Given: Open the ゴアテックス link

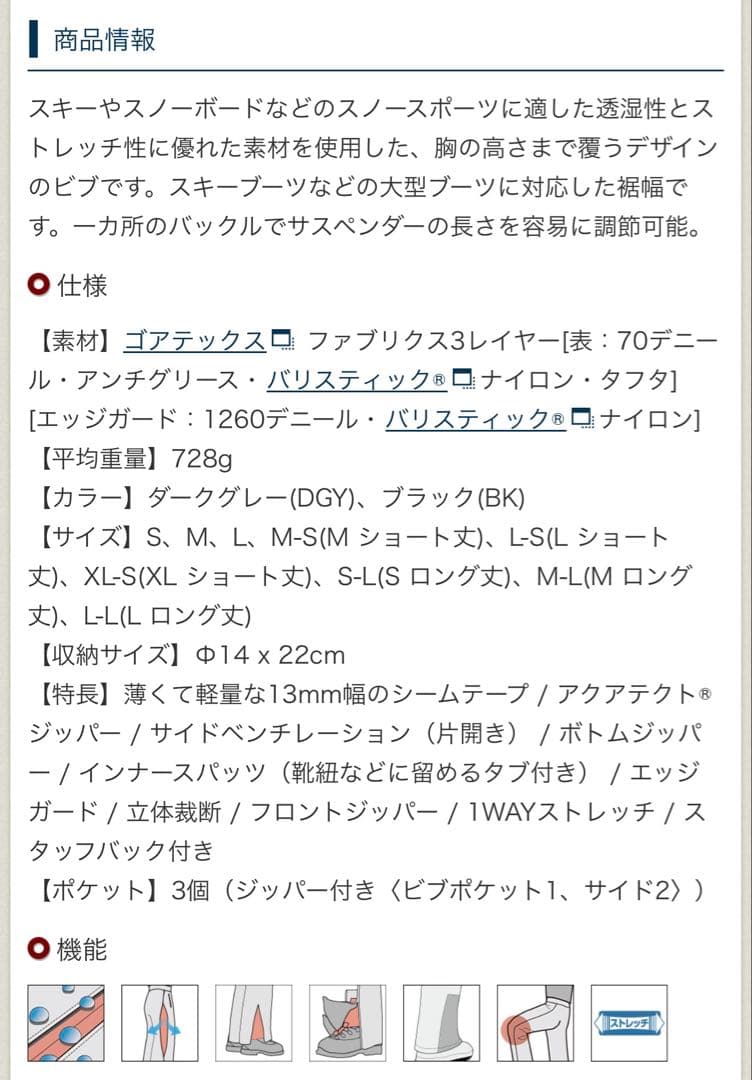Looking at the screenshot, I should [194, 341].
